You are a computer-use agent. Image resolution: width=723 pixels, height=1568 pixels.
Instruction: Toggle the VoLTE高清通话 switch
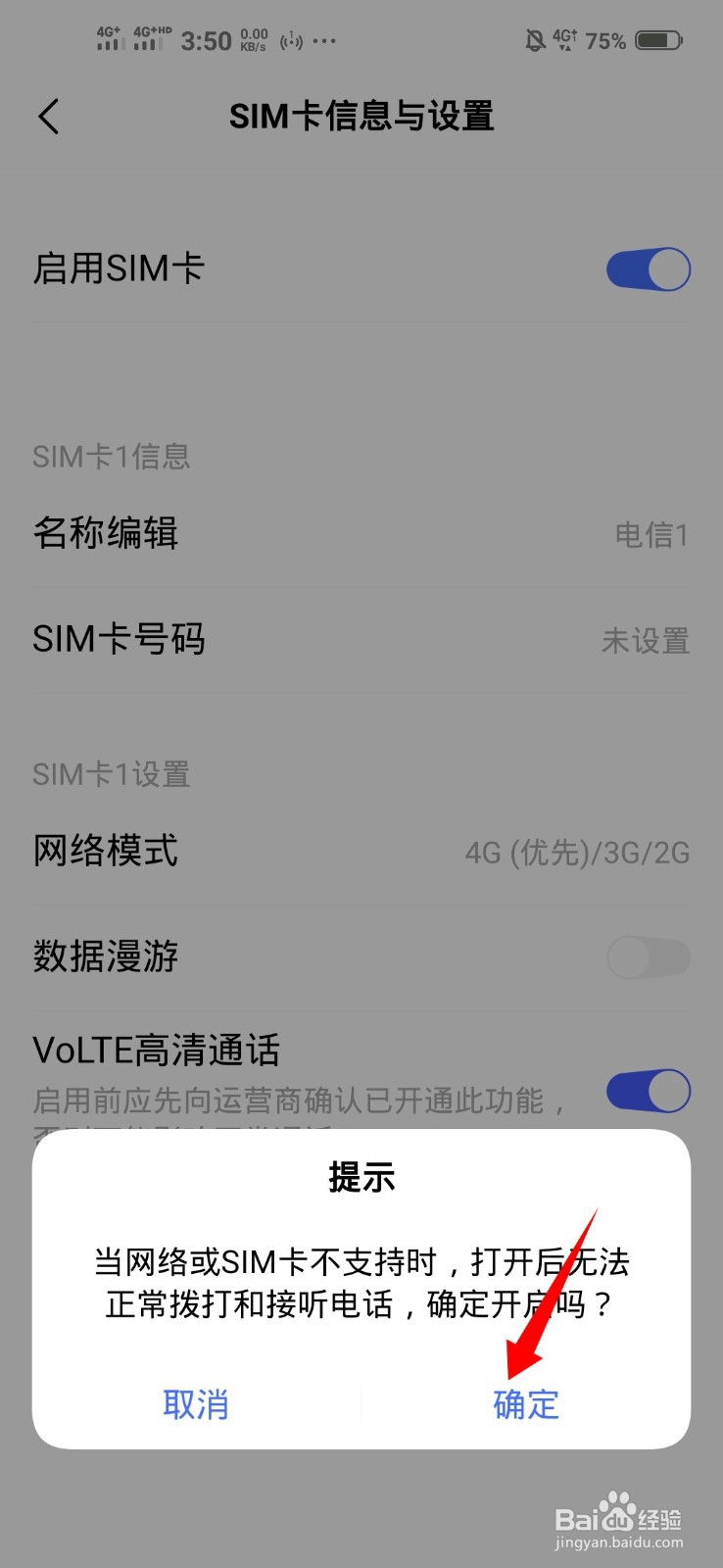[647, 1090]
